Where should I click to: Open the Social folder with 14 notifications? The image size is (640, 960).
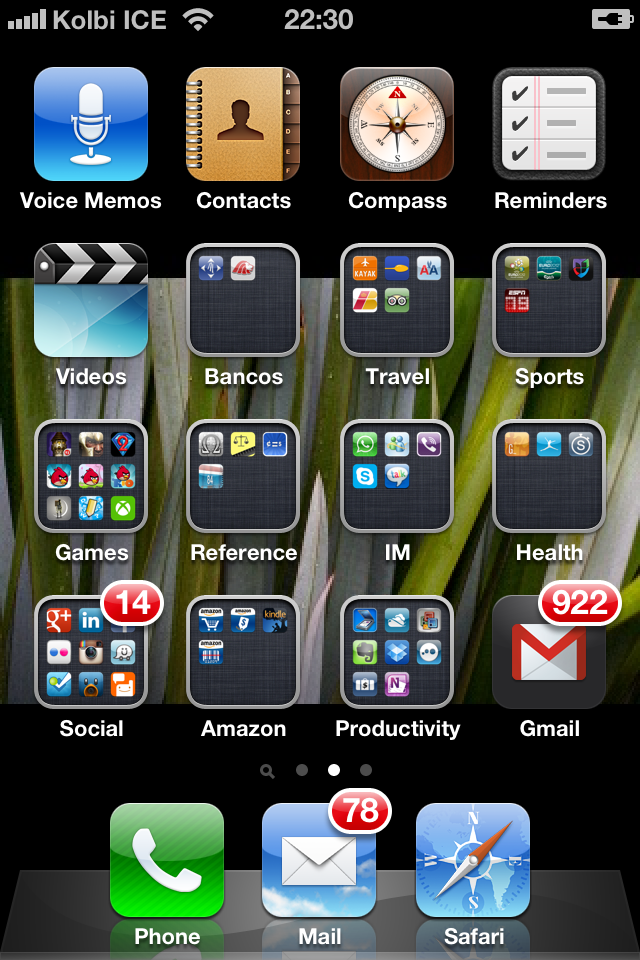(x=91, y=652)
